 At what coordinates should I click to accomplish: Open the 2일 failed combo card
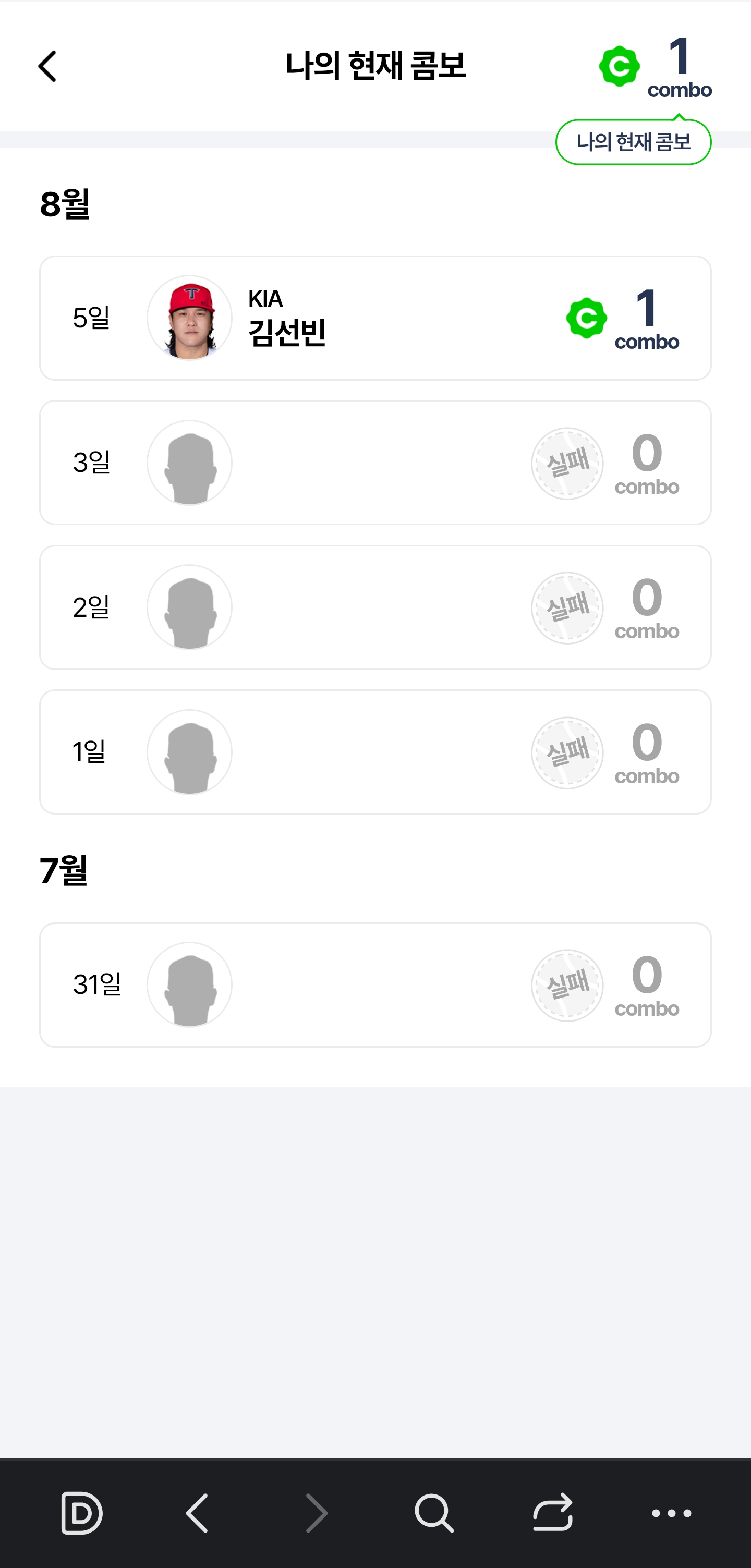[x=375, y=607]
